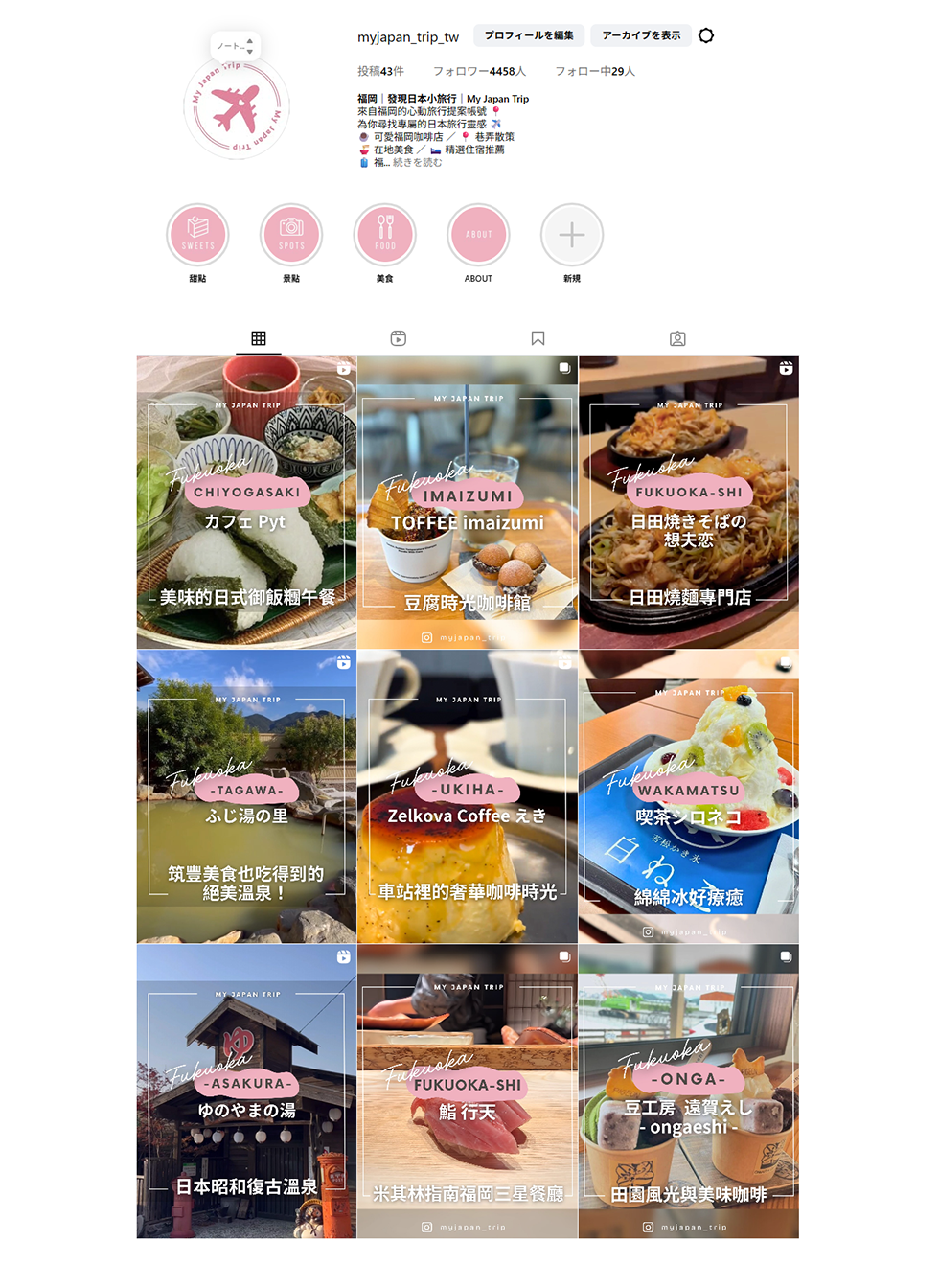Expand the bio with 続きを読む
This screenshot has height=1288, width=939.
coord(418,163)
